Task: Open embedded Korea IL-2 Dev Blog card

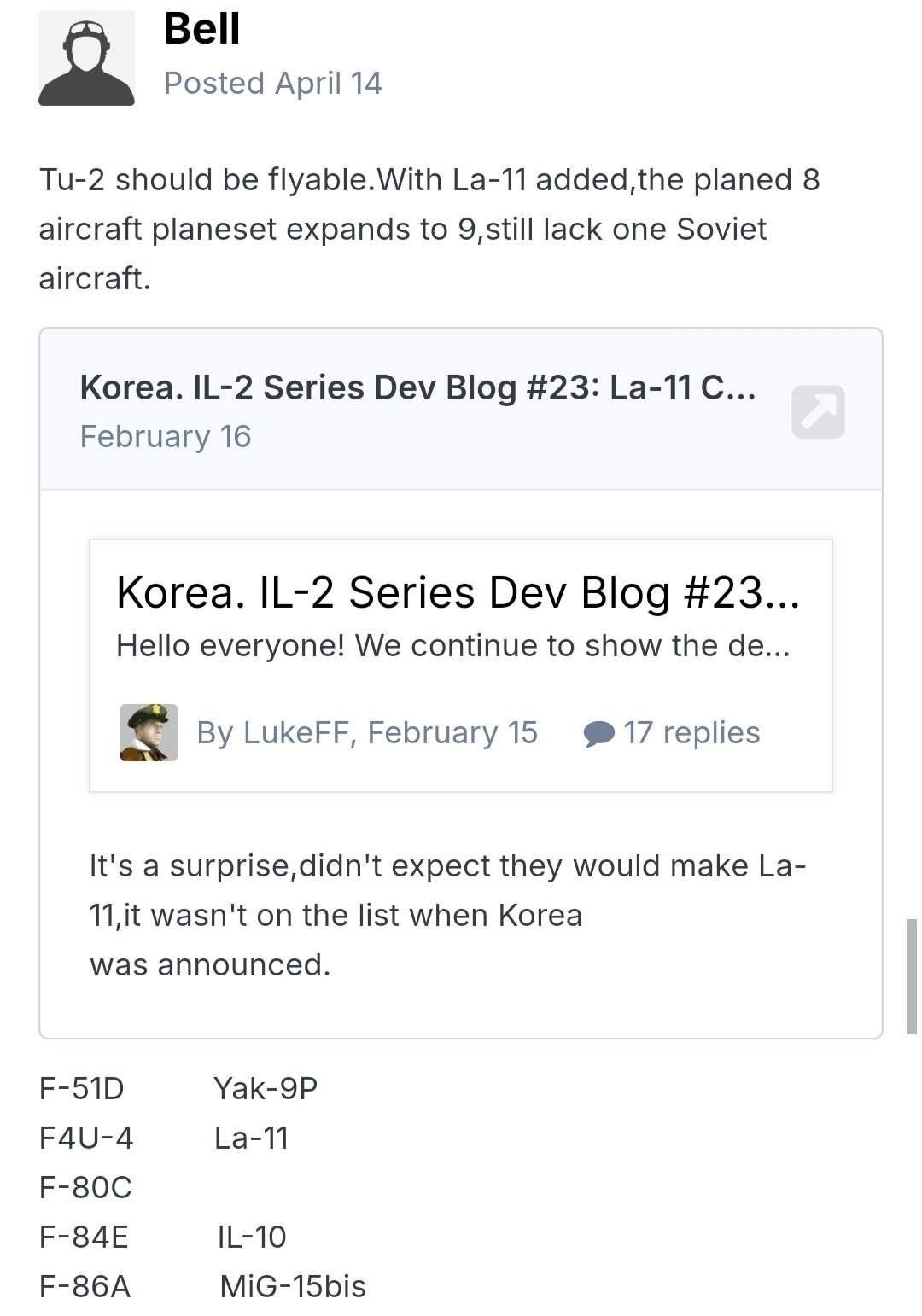Action: pyautogui.click(x=458, y=591)
